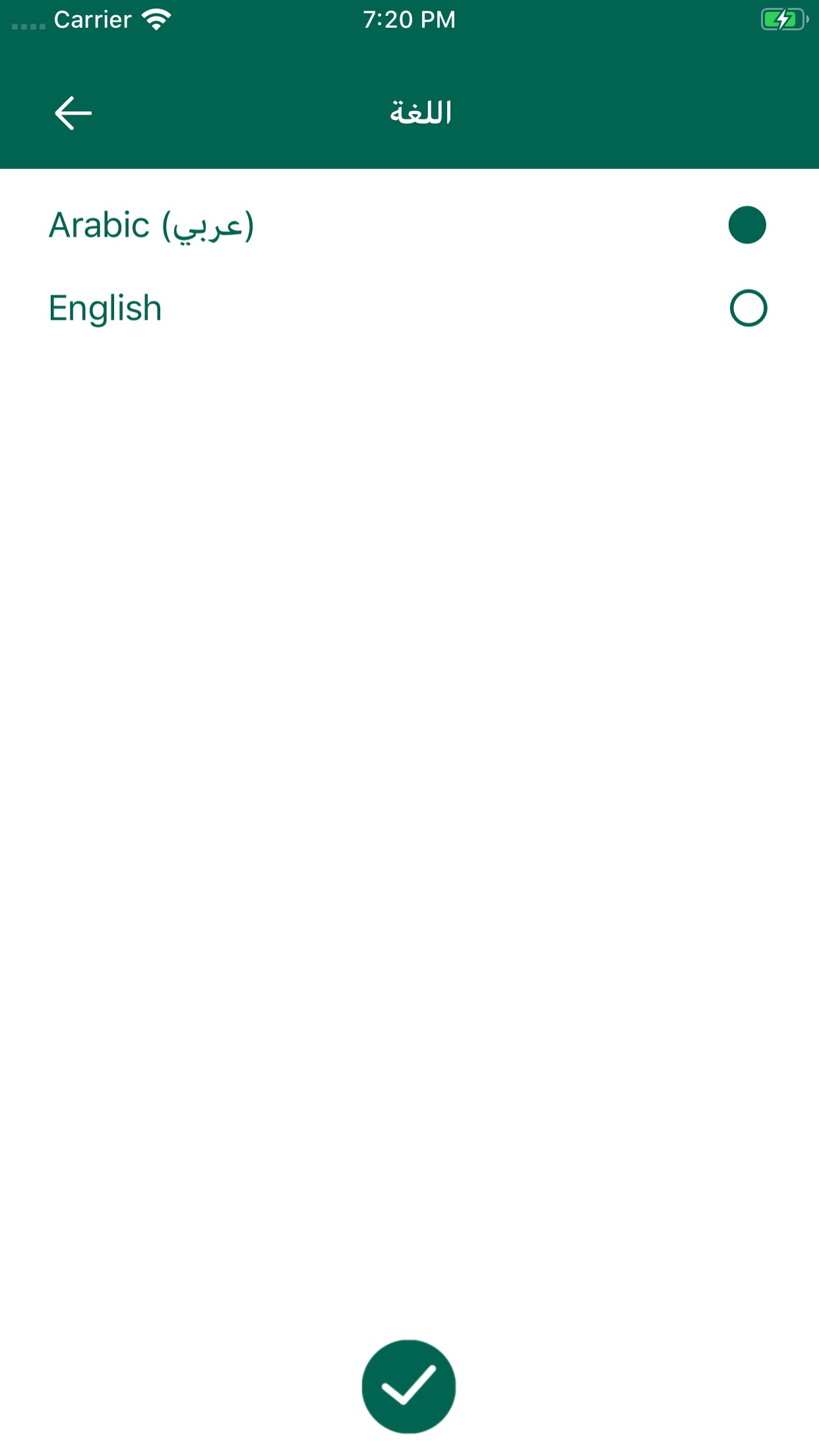
Task: Tap the 7:20 PM clock in the status bar
Action: [x=409, y=20]
